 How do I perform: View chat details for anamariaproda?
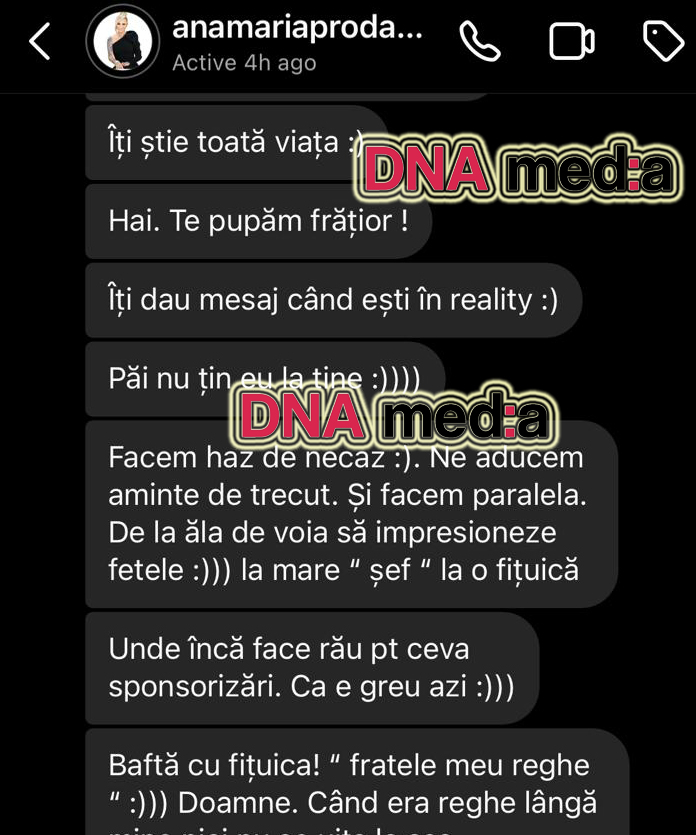[297, 42]
